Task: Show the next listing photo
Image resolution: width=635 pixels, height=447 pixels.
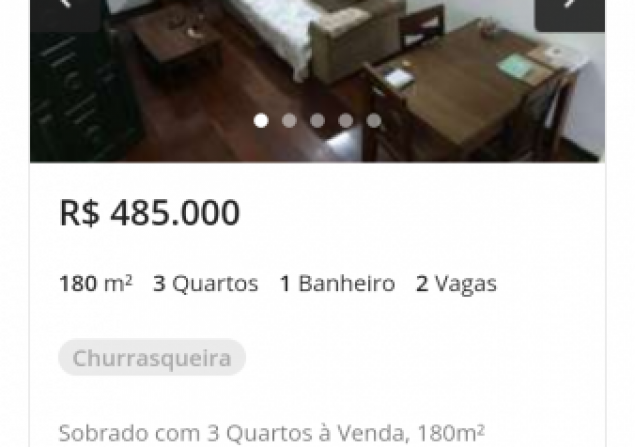Action: coord(569,8)
